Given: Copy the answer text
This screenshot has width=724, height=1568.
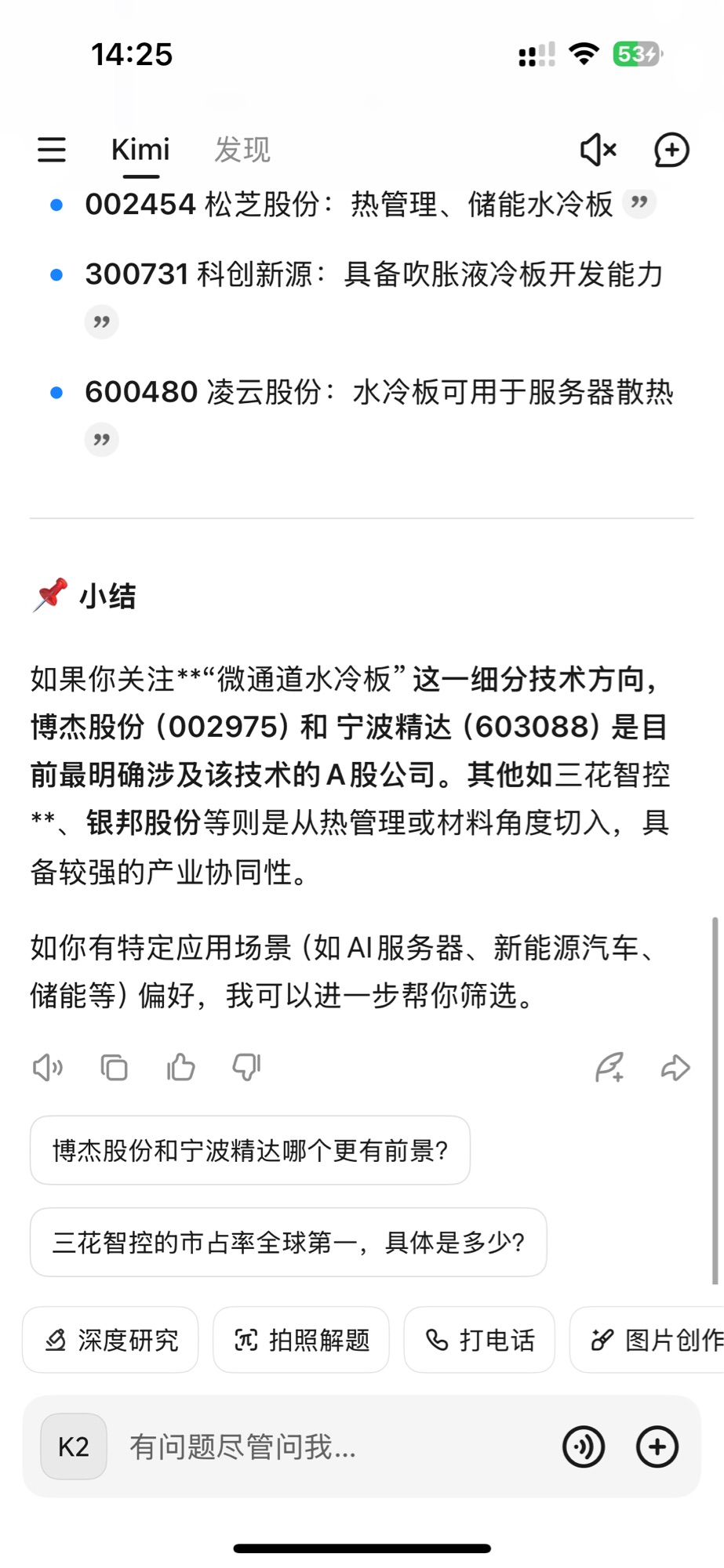Looking at the screenshot, I should coord(115,1067).
